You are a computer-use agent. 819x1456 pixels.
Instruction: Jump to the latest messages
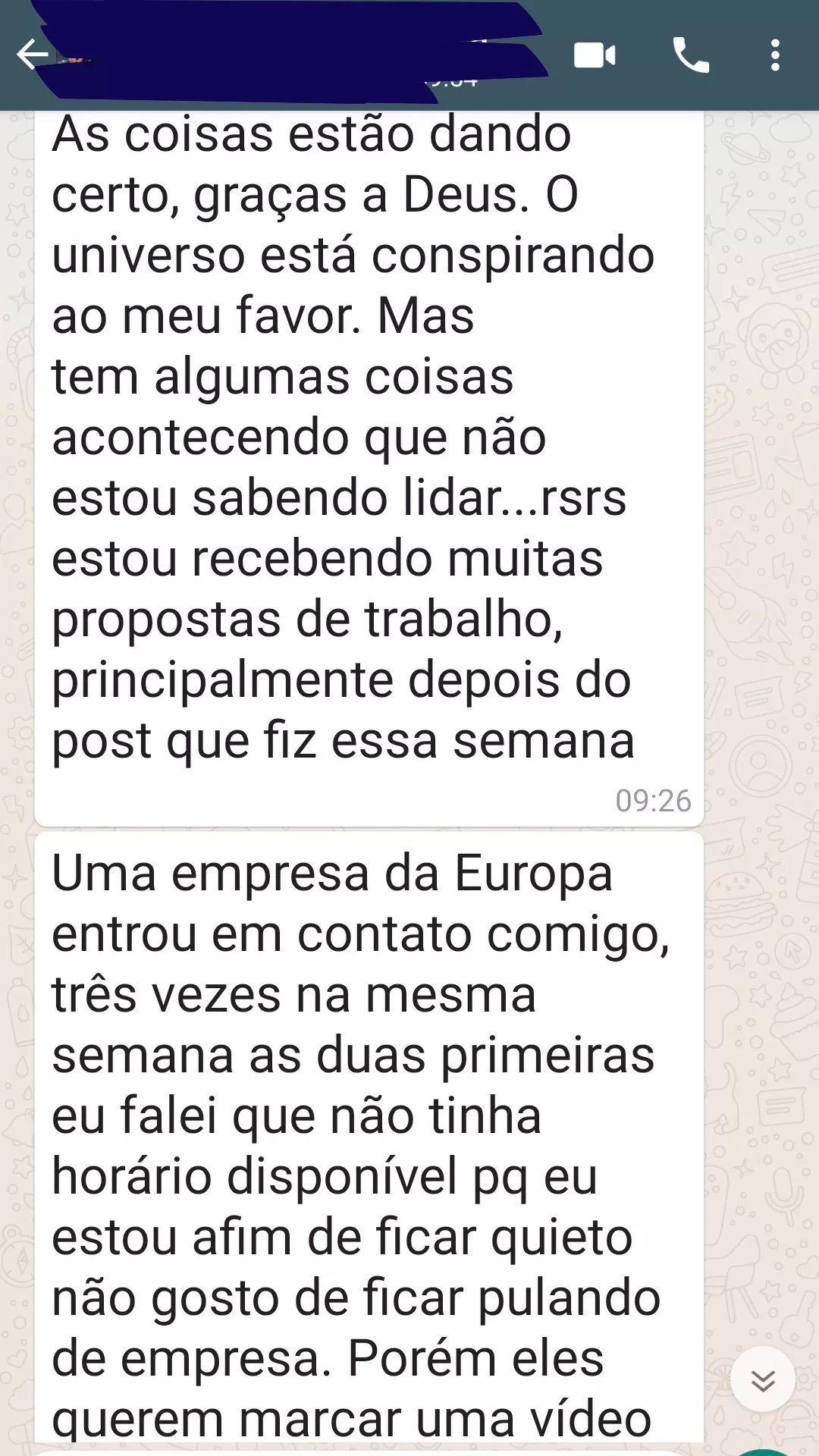coord(763,1379)
